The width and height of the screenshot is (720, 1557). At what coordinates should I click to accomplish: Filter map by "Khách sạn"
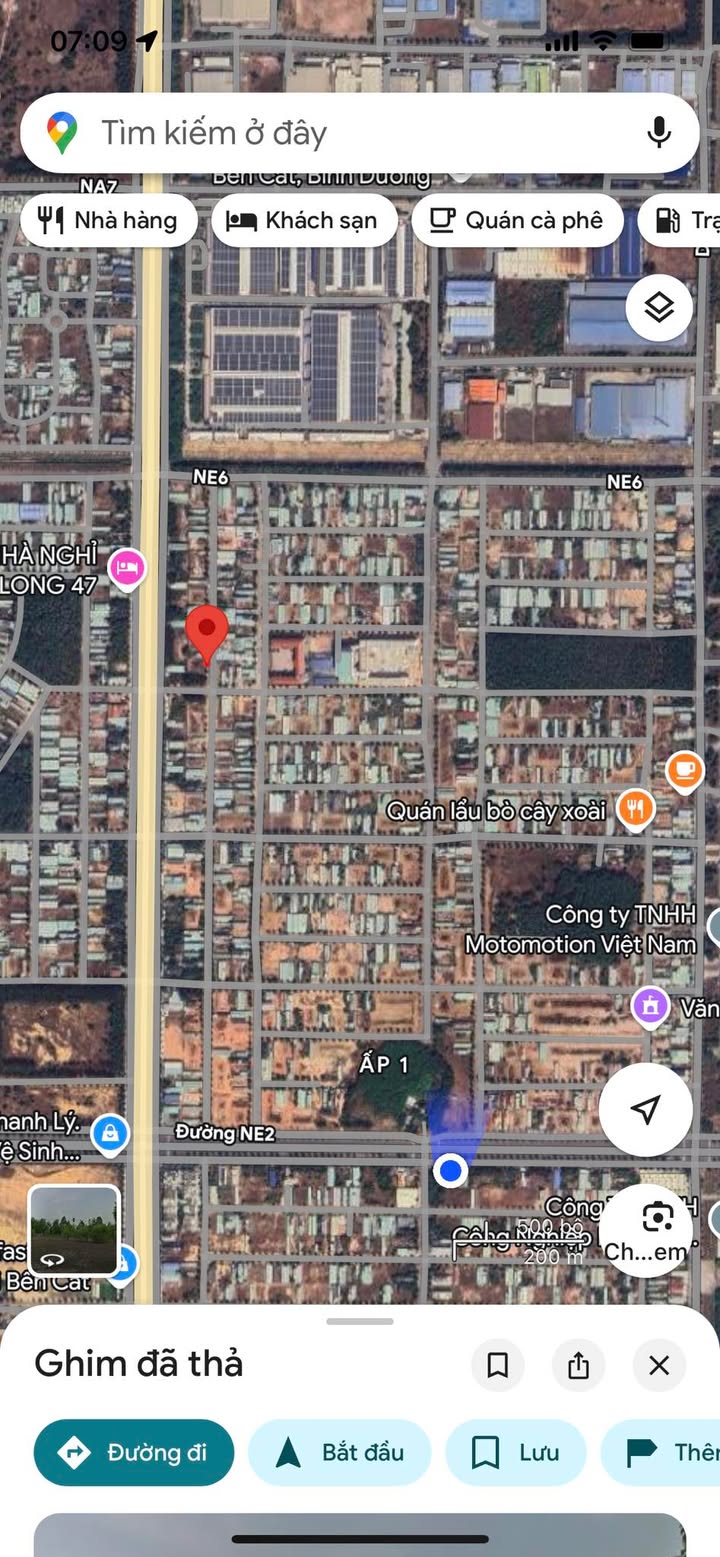[303, 221]
